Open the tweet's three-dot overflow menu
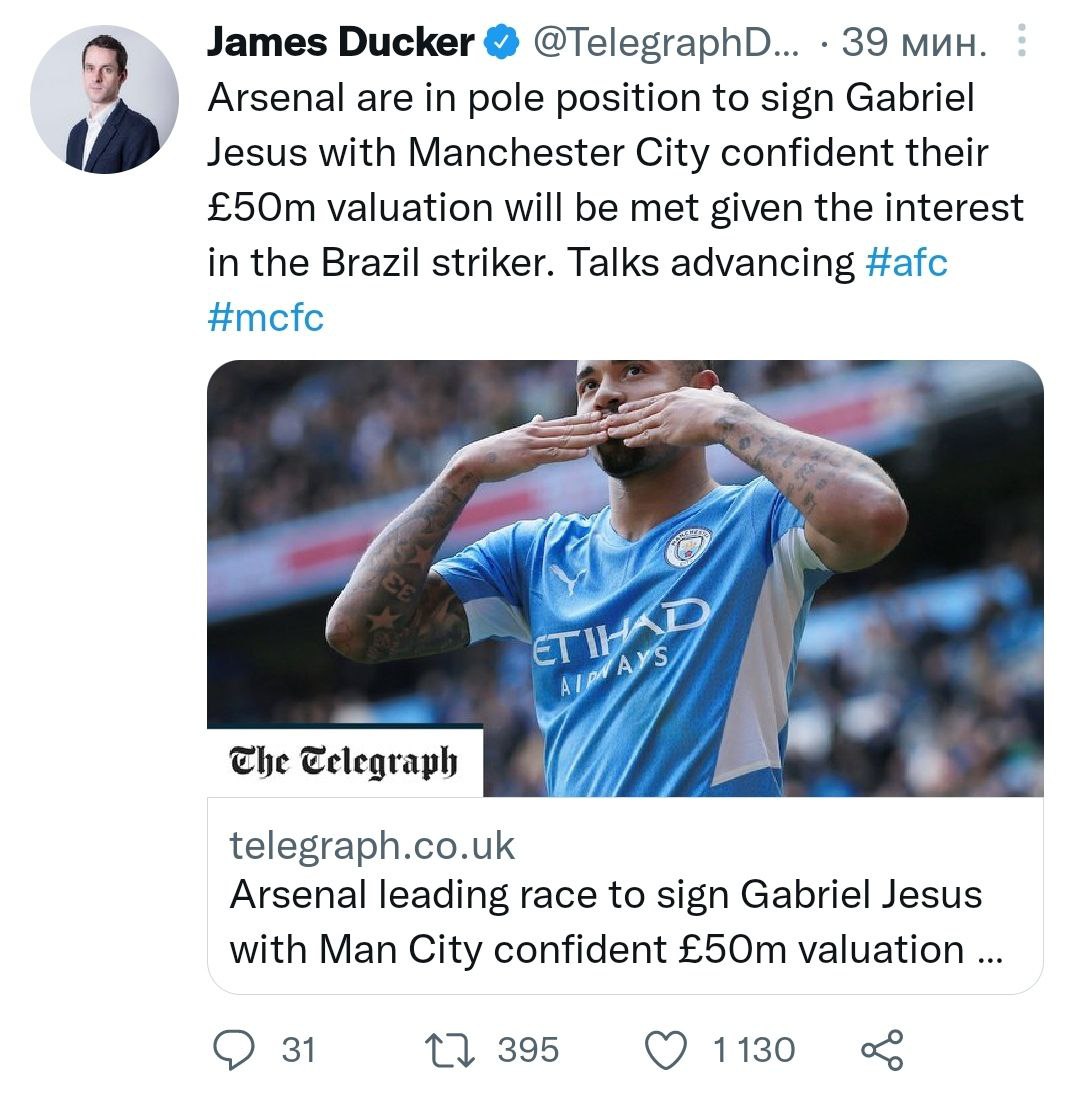Image resolution: width=1077 pixels, height=1101 pixels. click(x=1022, y=41)
